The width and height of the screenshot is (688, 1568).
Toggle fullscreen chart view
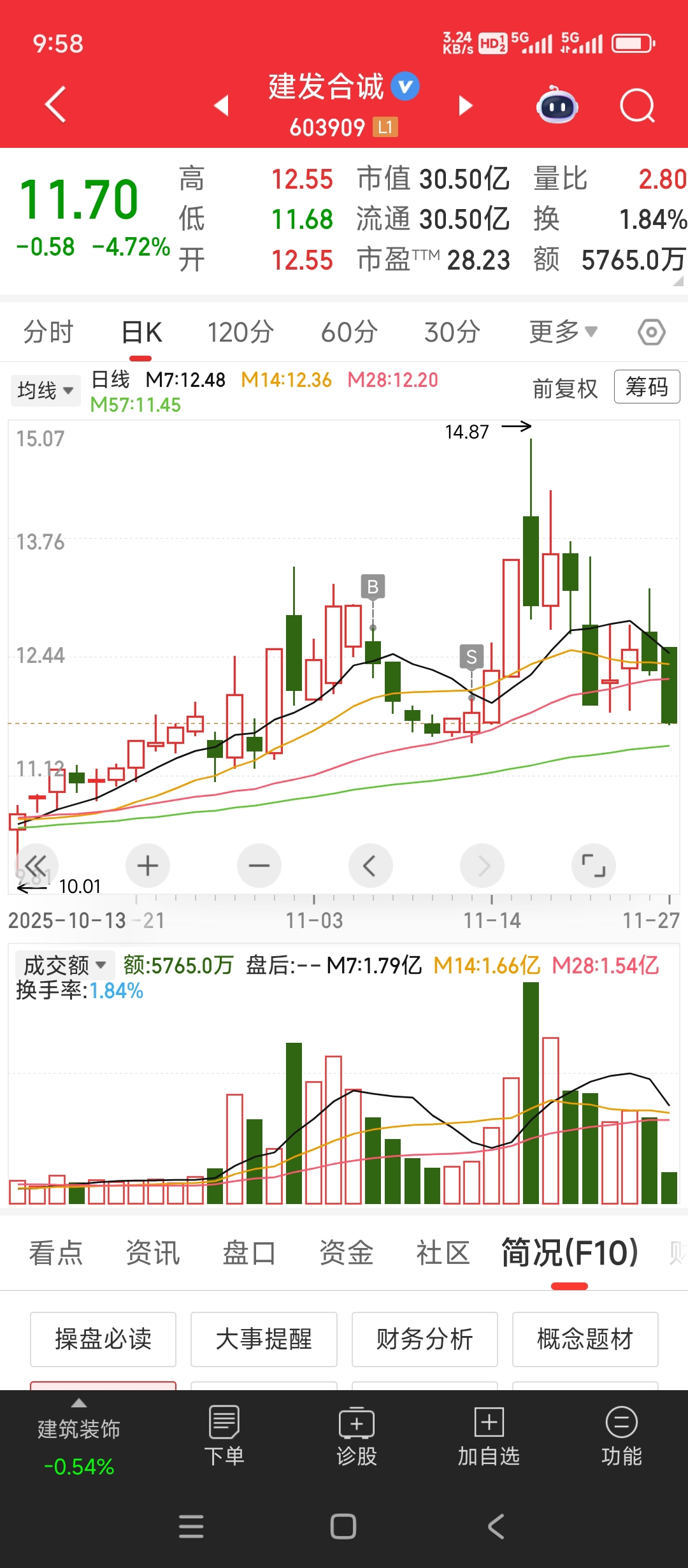[594, 866]
